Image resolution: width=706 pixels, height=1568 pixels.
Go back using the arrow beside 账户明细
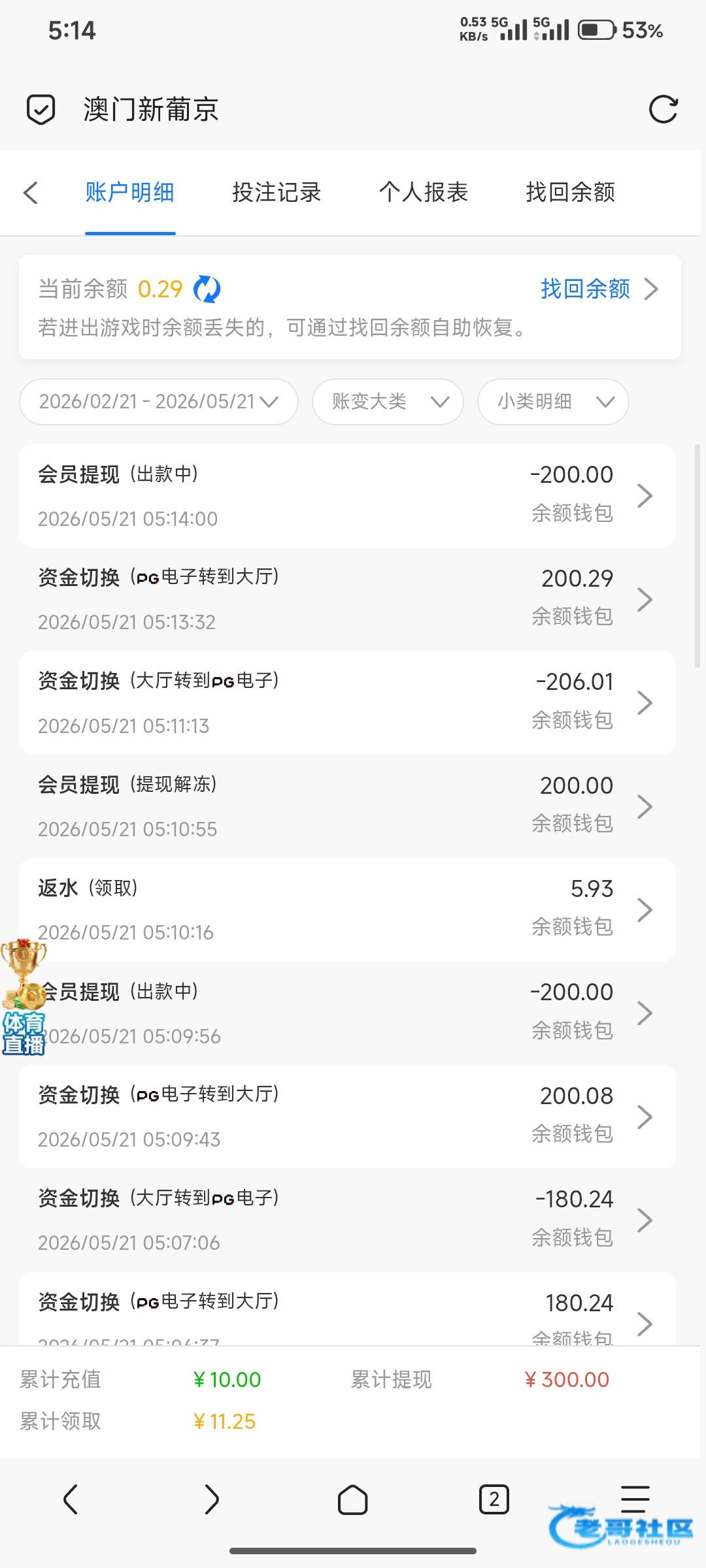coord(31,192)
